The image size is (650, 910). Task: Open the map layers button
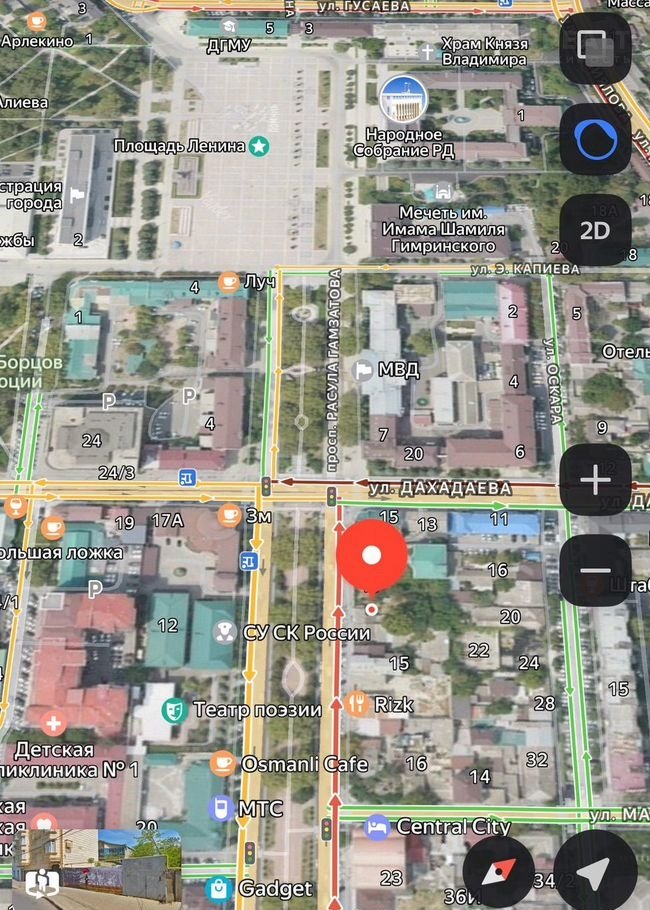click(x=595, y=47)
